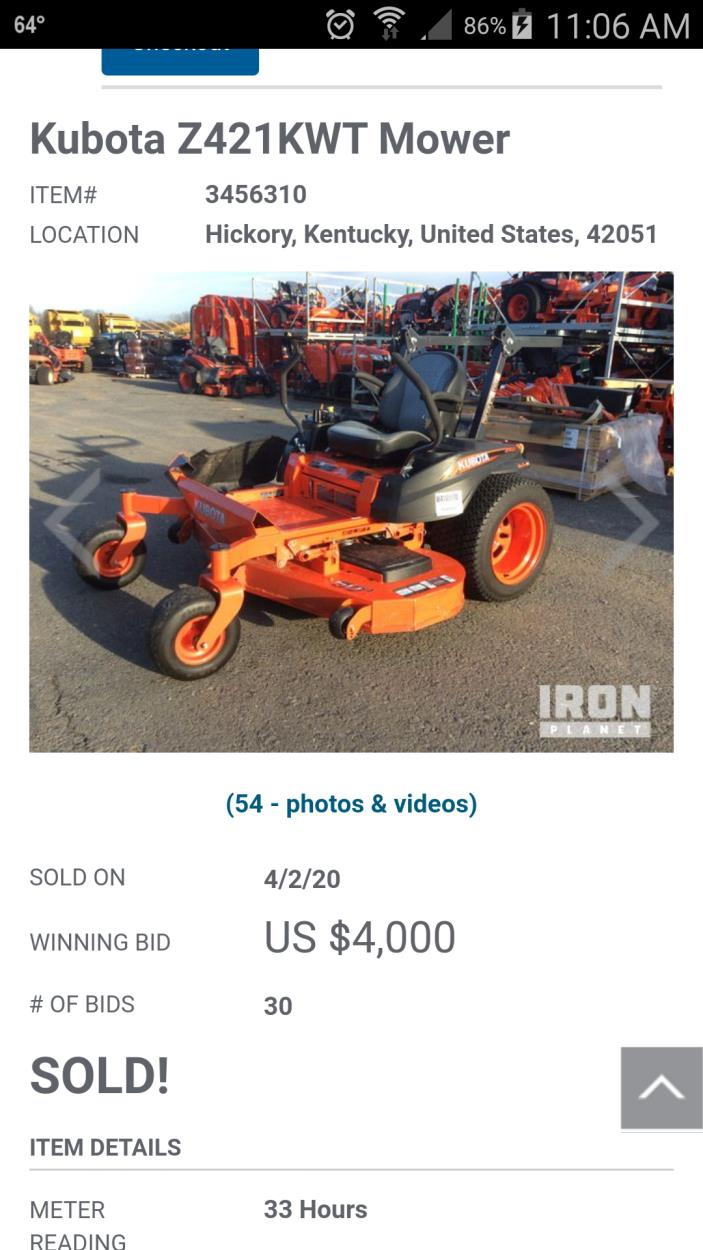Show the next mower photo
This screenshot has height=1250, width=703.
pos(637,518)
